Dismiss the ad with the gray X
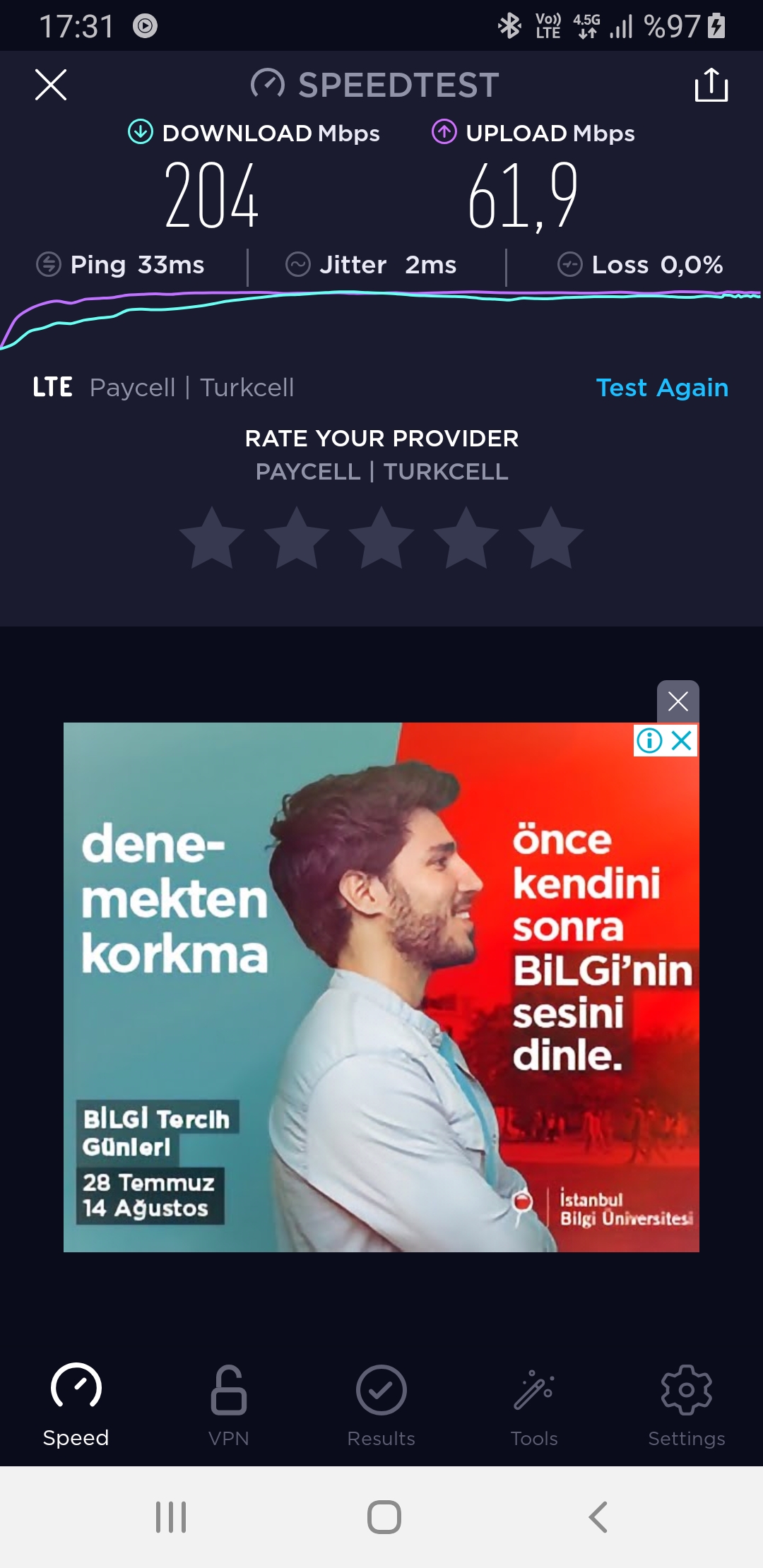 click(678, 701)
